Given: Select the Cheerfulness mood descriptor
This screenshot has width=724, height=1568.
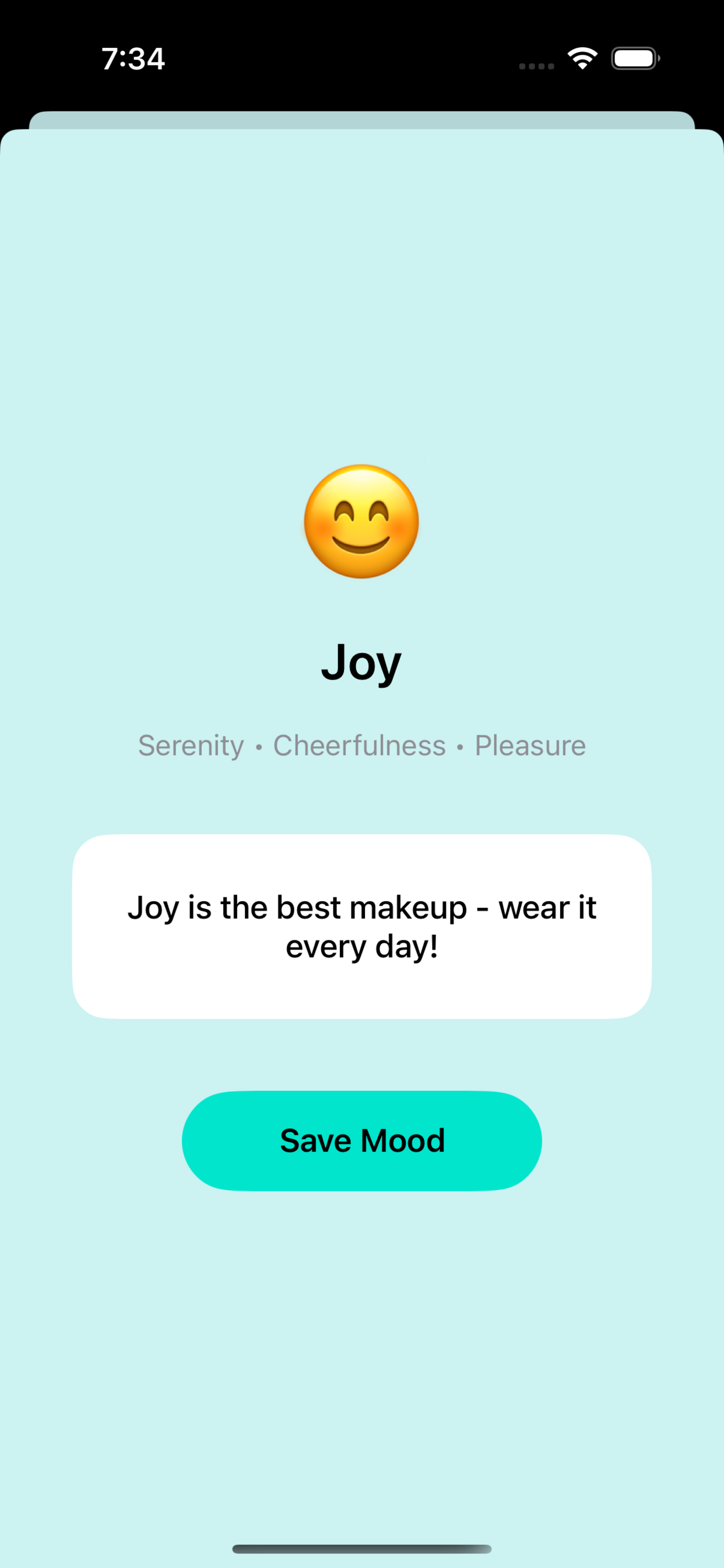Looking at the screenshot, I should (x=359, y=745).
